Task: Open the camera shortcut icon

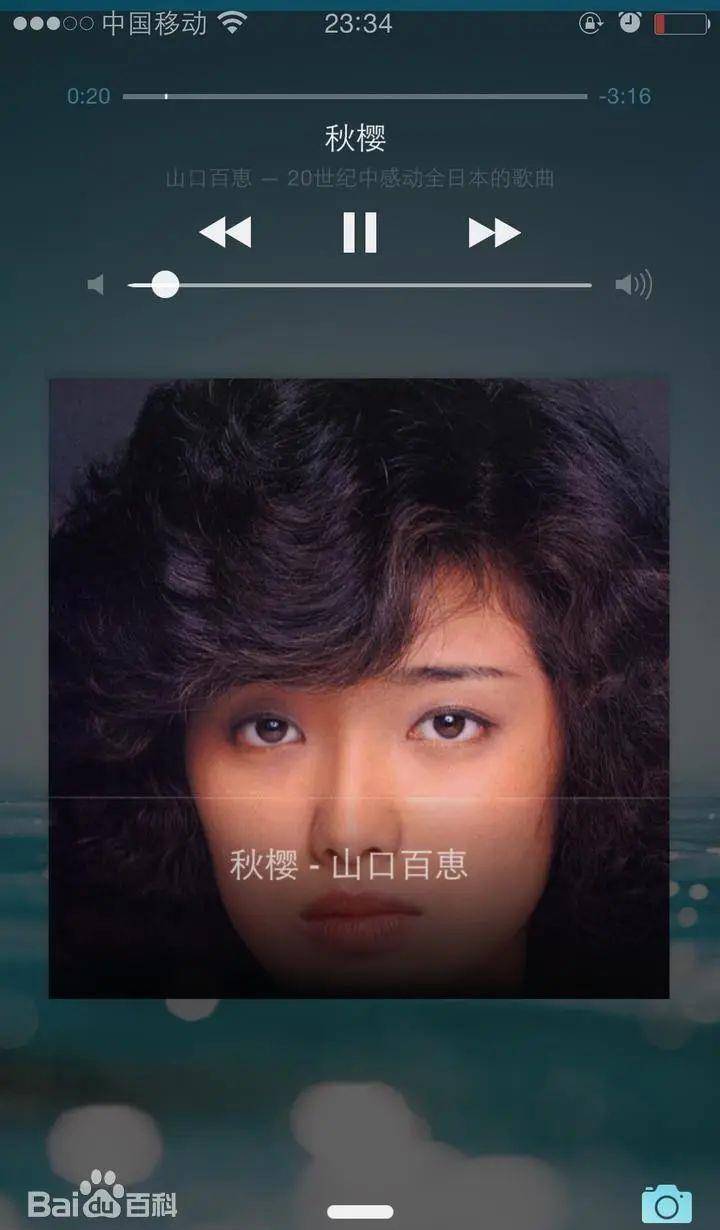Action: pos(666,1203)
